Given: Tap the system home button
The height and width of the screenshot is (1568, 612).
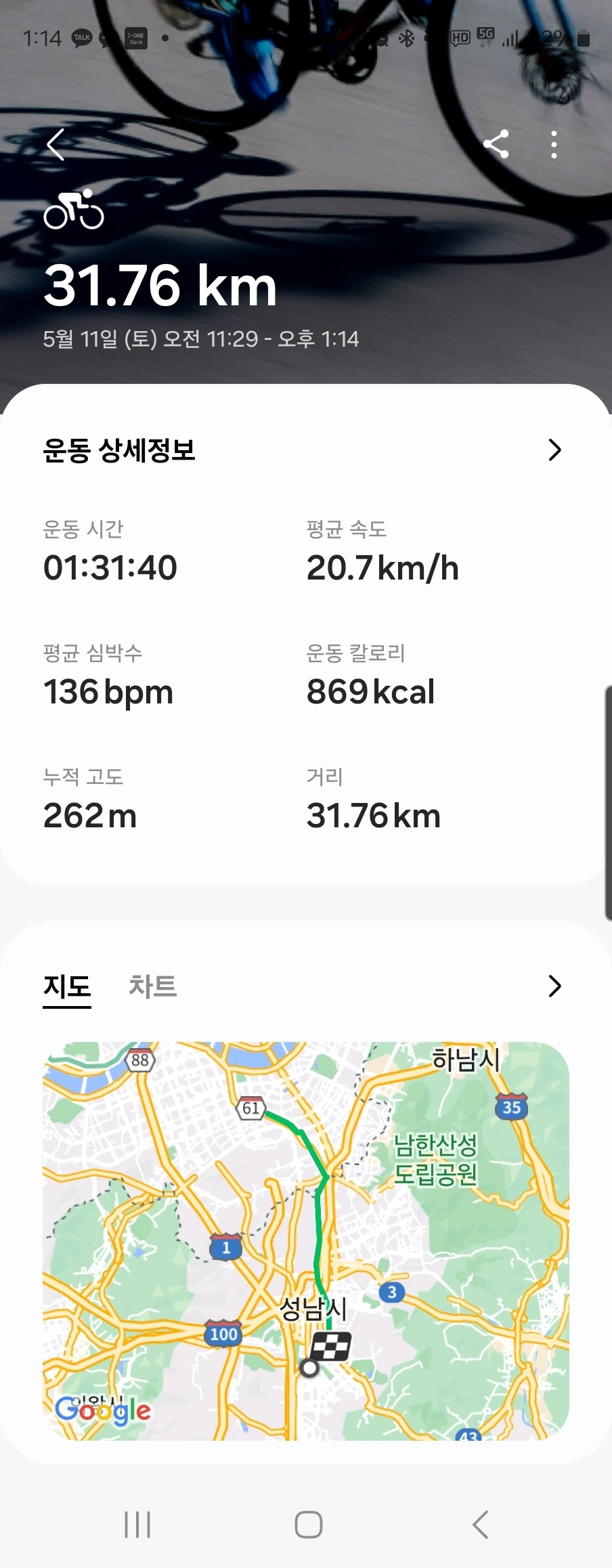Looking at the screenshot, I should (308, 1525).
